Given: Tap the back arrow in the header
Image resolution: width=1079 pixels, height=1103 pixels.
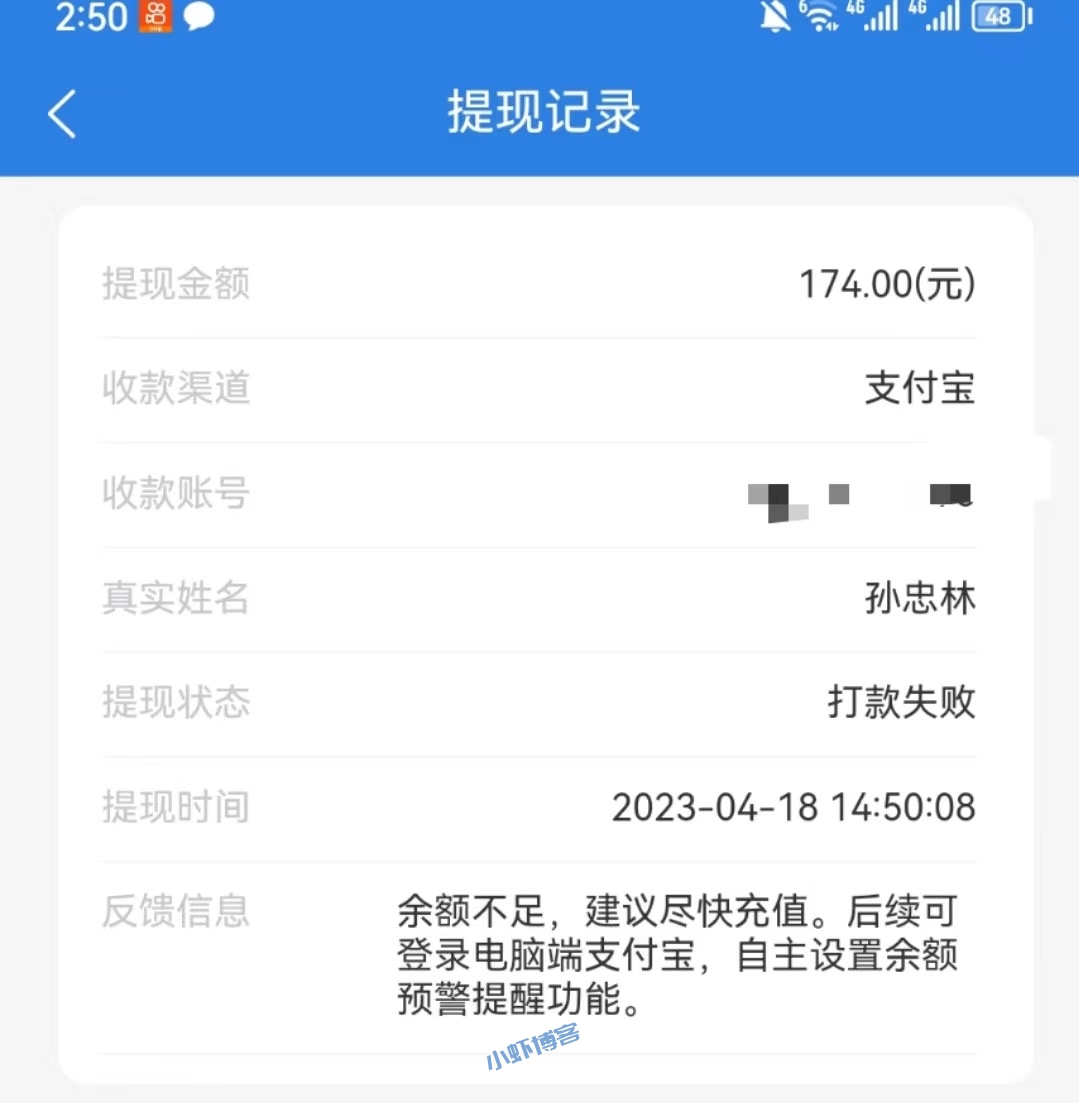Looking at the screenshot, I should pyautogui.click(x=62, y=113).
